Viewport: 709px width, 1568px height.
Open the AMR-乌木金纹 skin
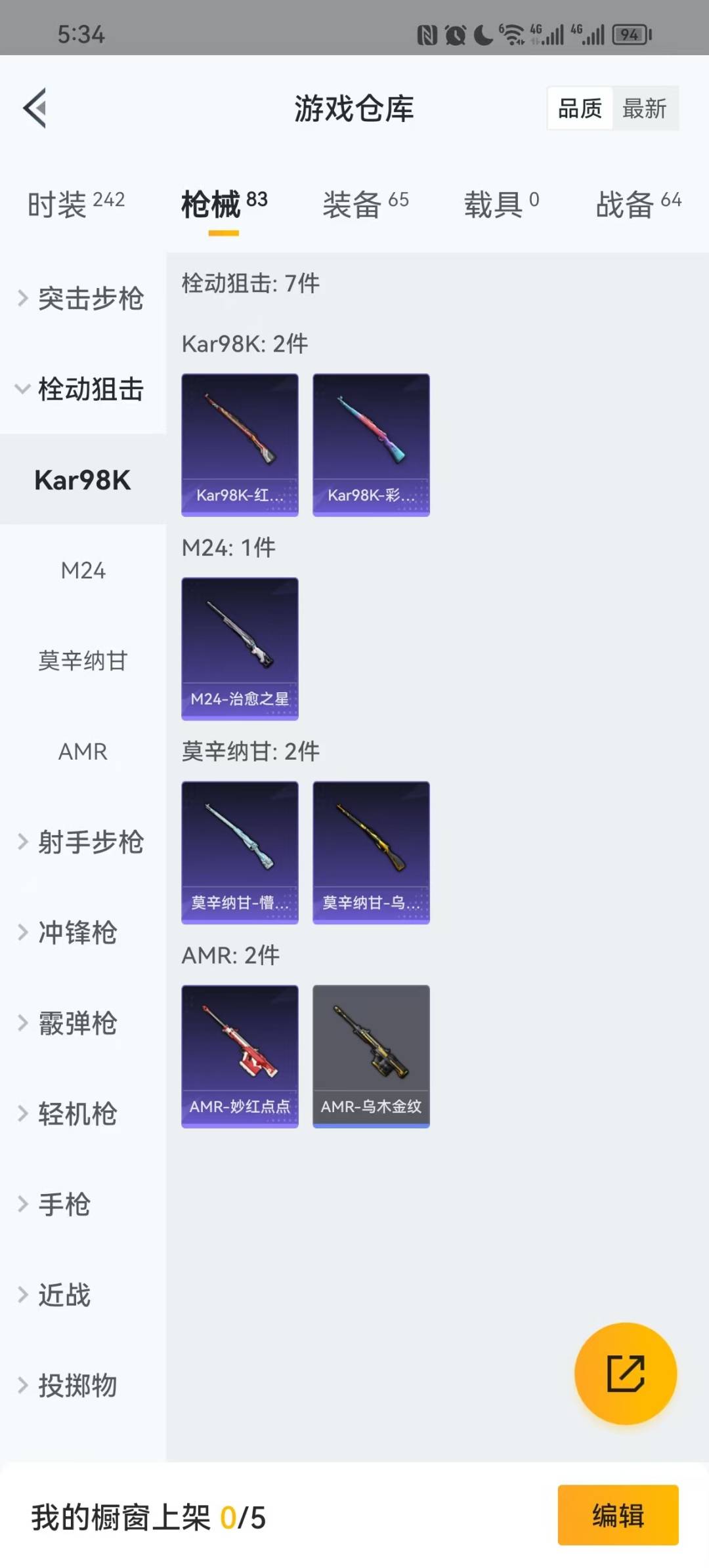tap(371, 1056)
